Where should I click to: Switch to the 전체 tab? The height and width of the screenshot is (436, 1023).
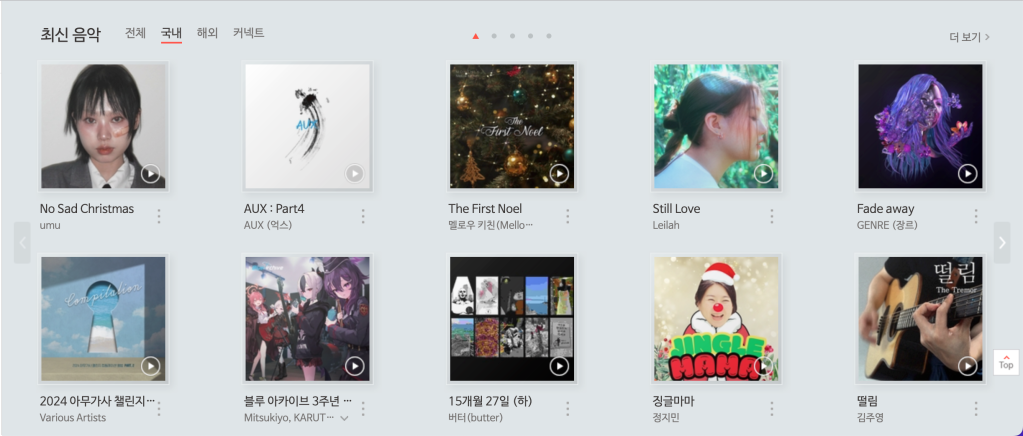[135, 33]
